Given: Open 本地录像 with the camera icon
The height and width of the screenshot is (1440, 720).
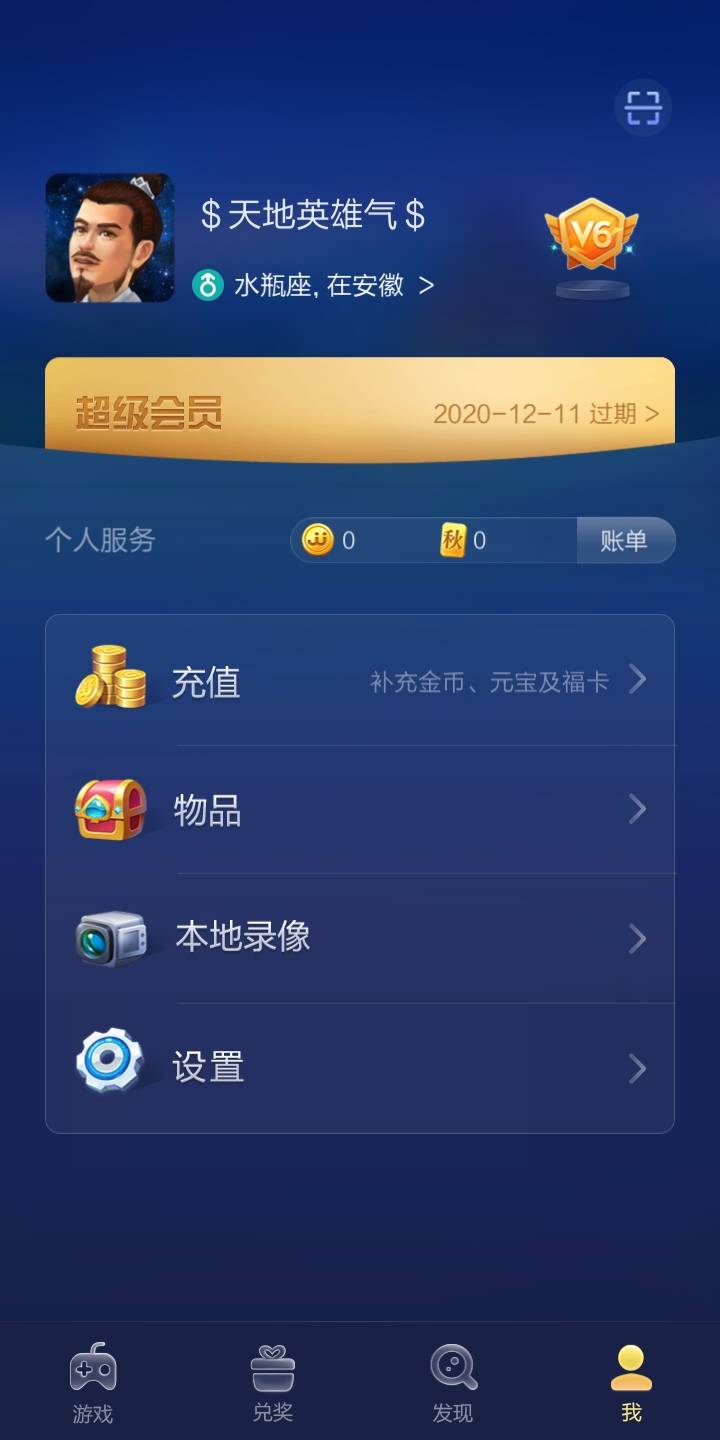Looking at the screenshot, I should pyautogui.click(x=110, y=938).
